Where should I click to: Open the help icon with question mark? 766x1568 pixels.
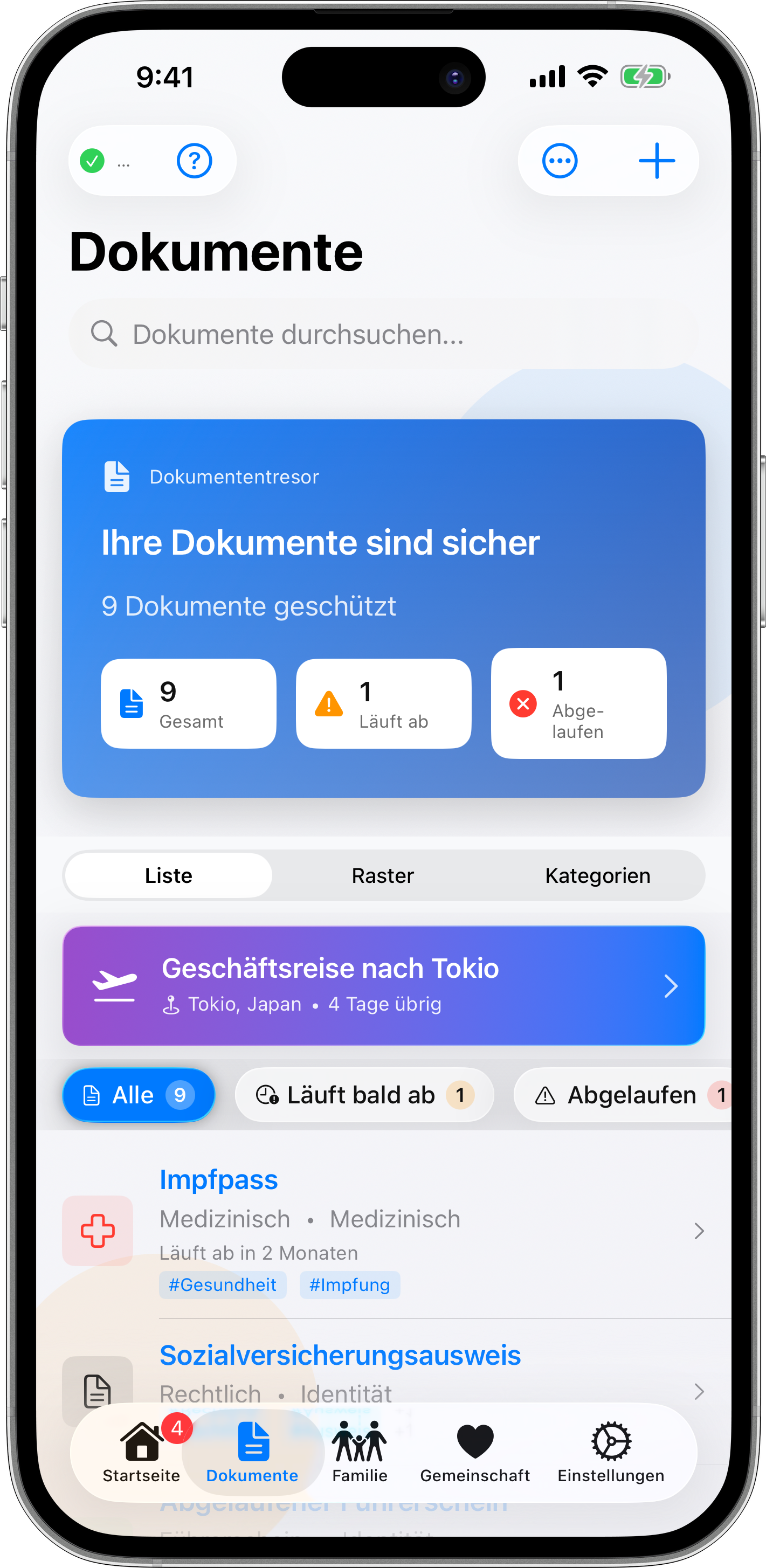[x=194, y=161]
